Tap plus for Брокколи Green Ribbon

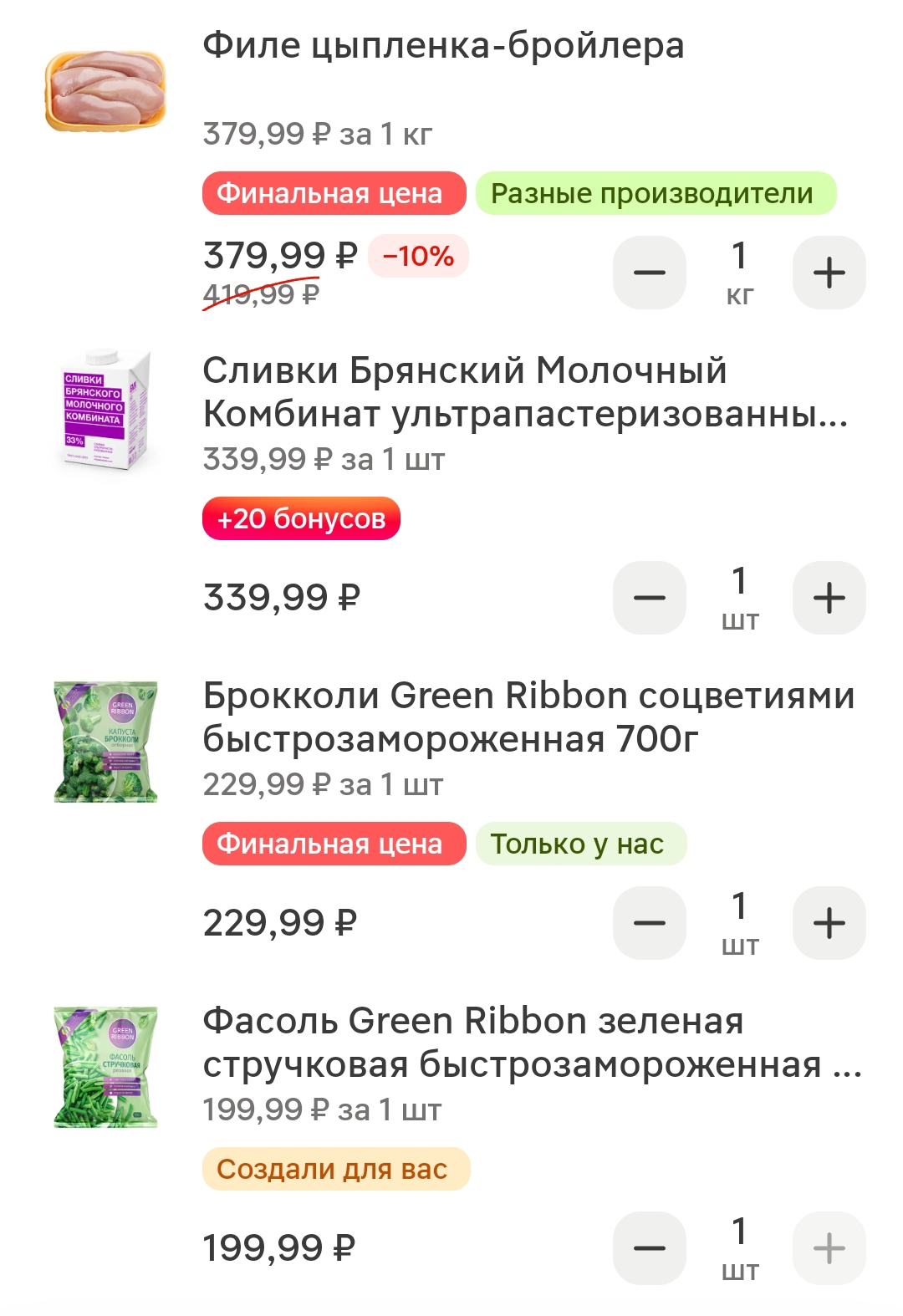(x=829, y=923)
